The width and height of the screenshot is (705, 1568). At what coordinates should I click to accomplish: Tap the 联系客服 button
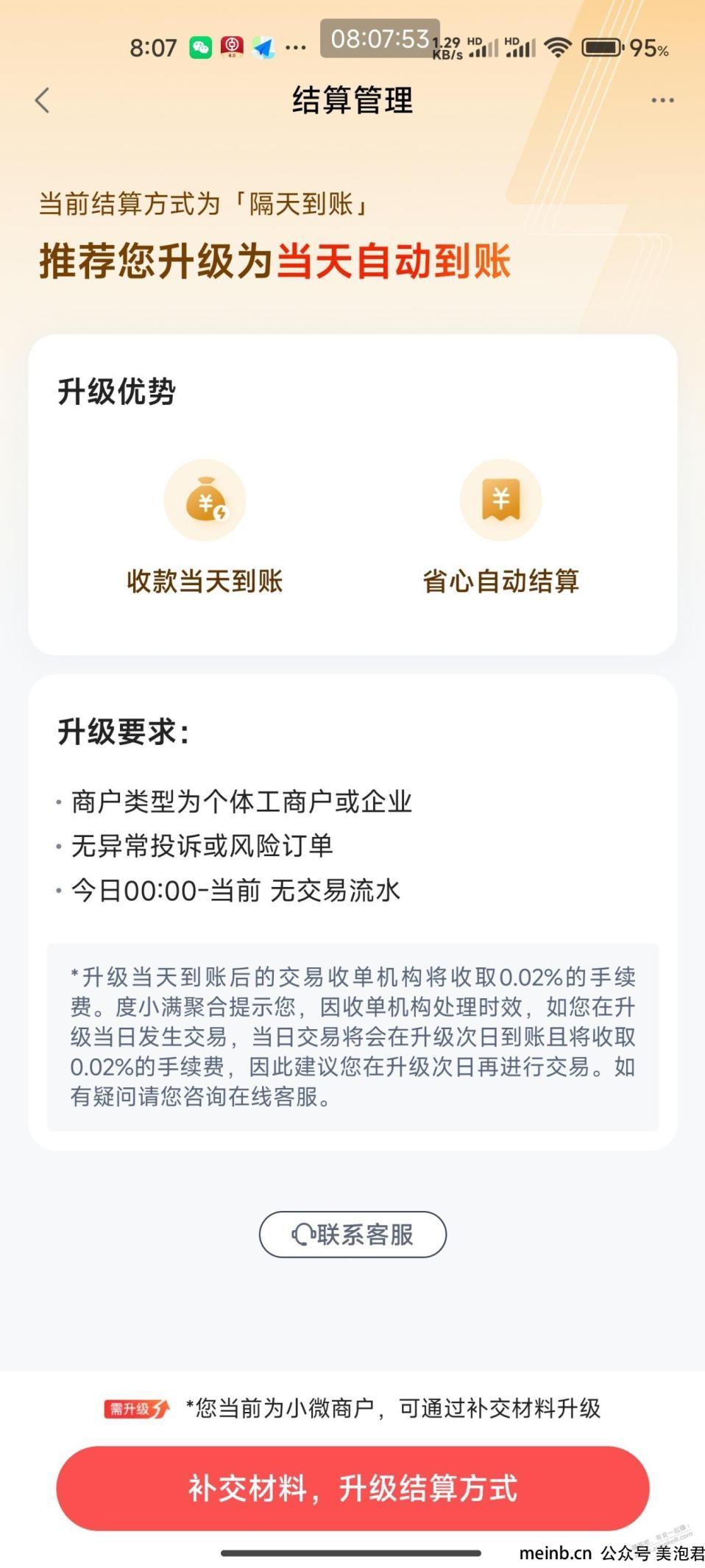[x=352, y=1235]
